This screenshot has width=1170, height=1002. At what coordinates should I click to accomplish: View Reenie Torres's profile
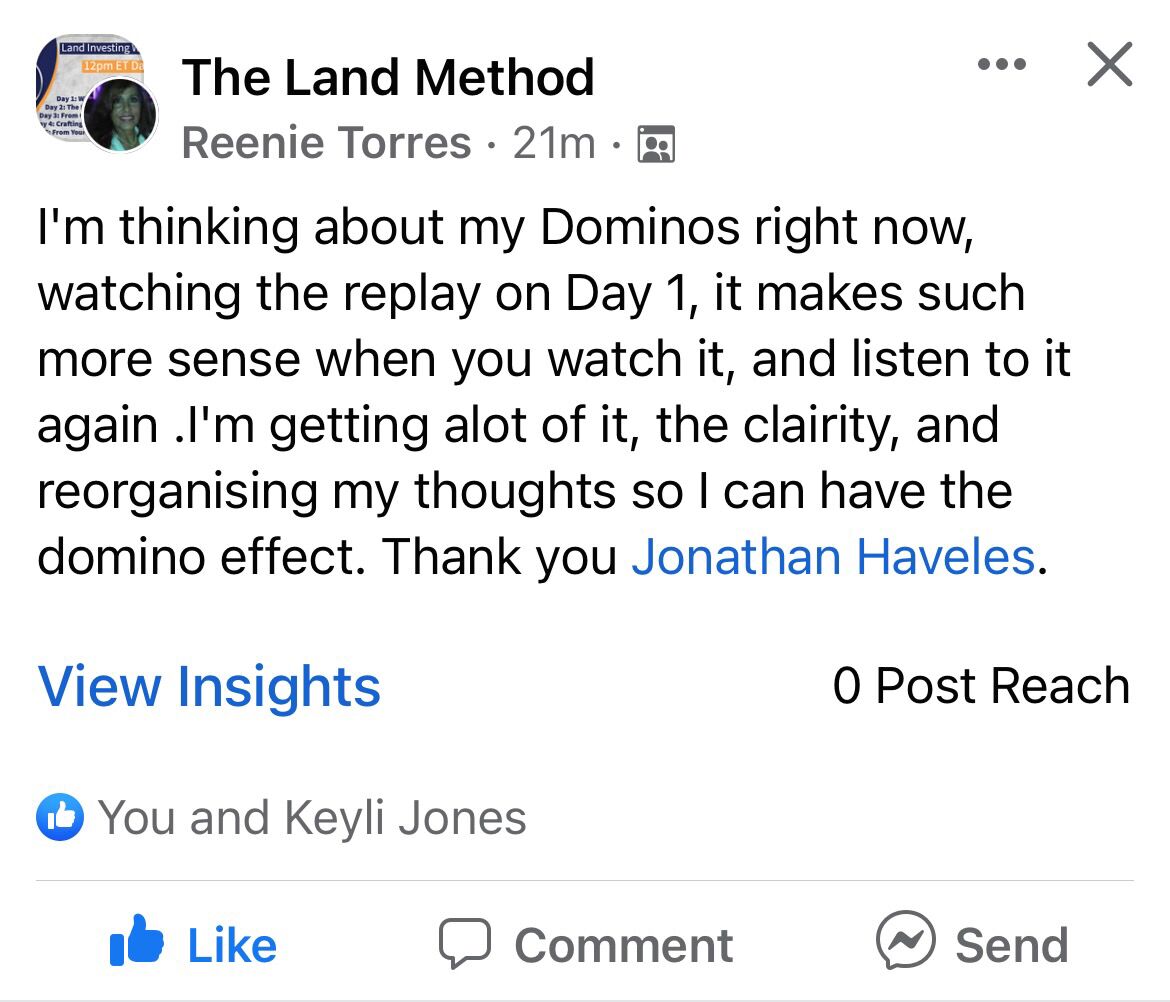pos(326,143)
